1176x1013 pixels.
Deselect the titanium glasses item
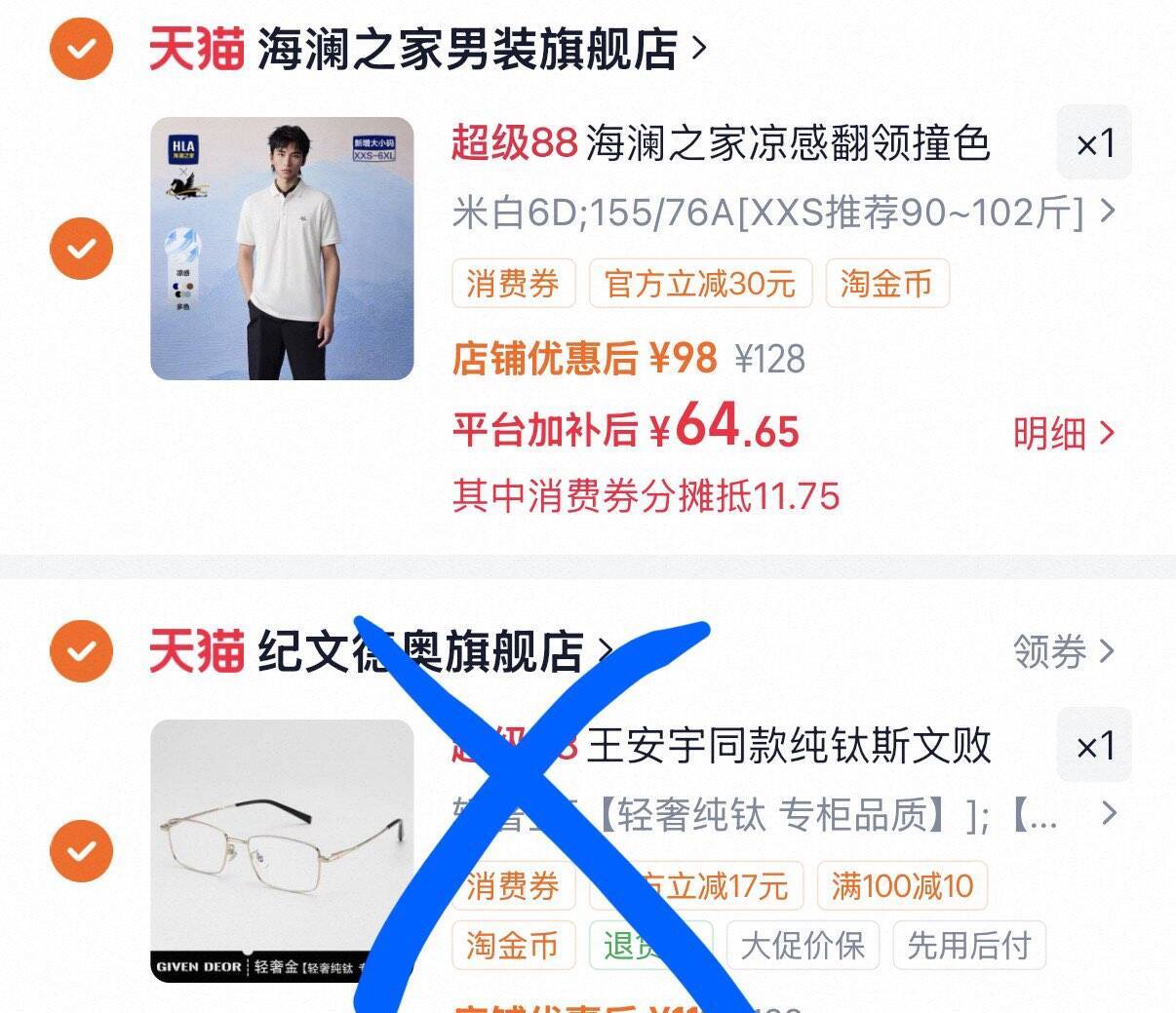pos(82,850)
